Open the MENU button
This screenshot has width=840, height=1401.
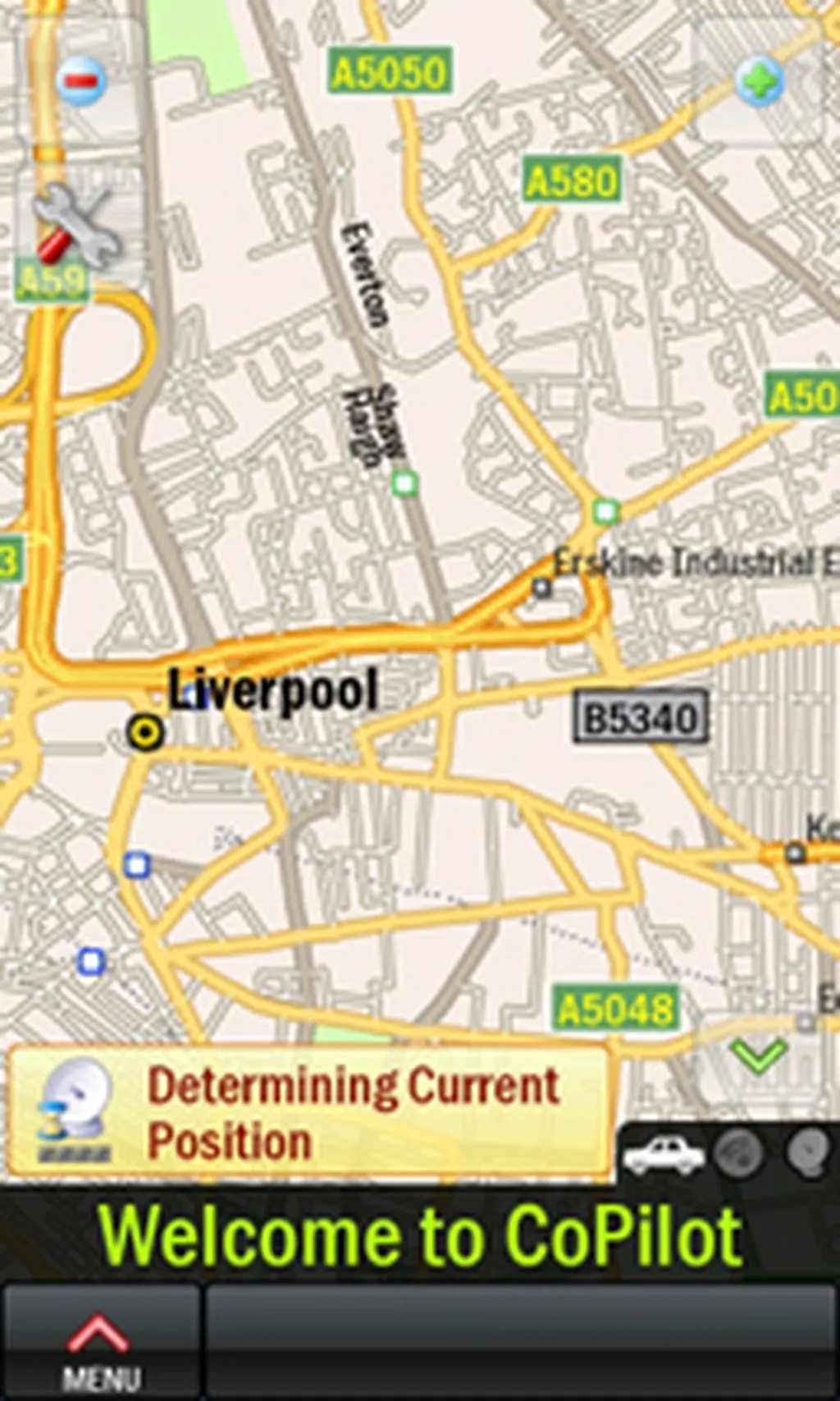(x=100, y=1342)
